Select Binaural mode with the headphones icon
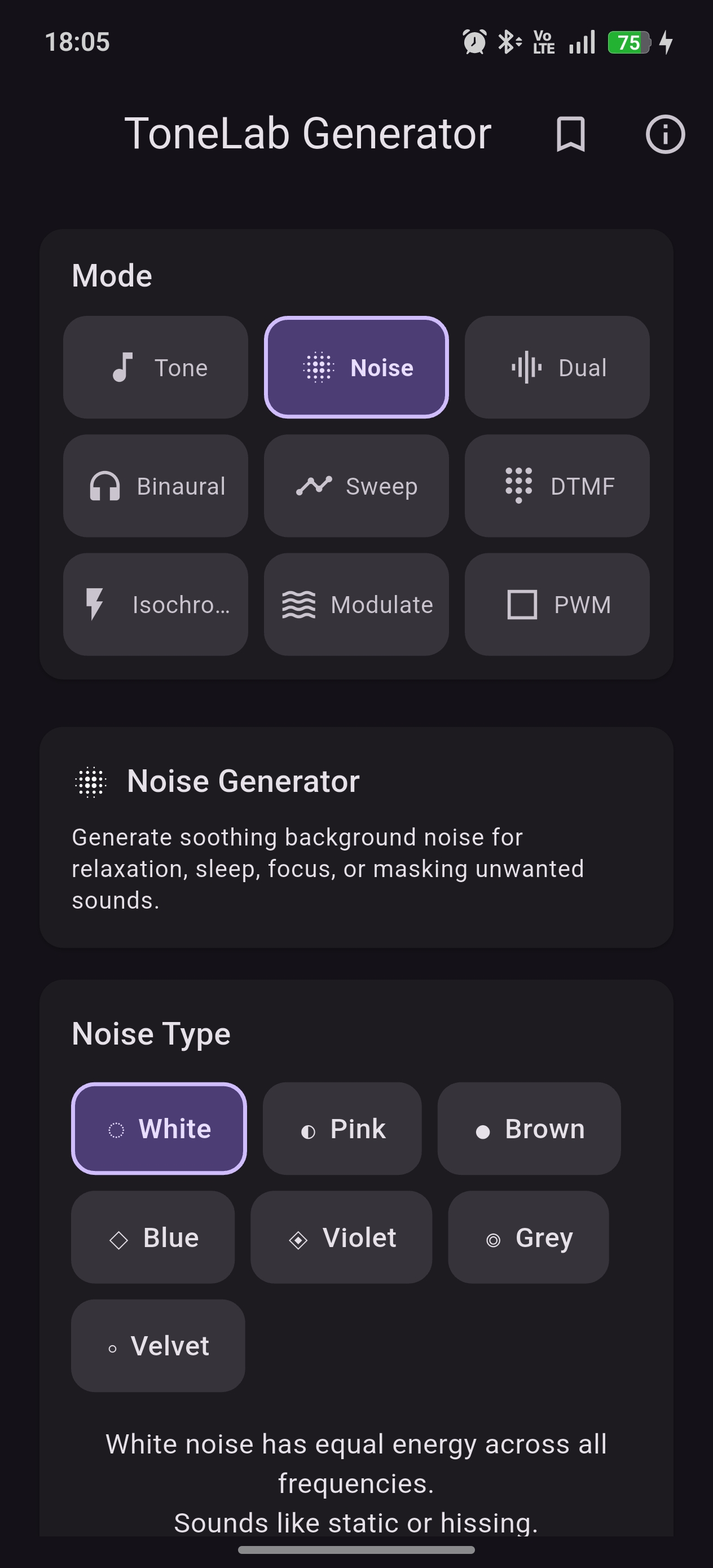 tap(156, 485)
